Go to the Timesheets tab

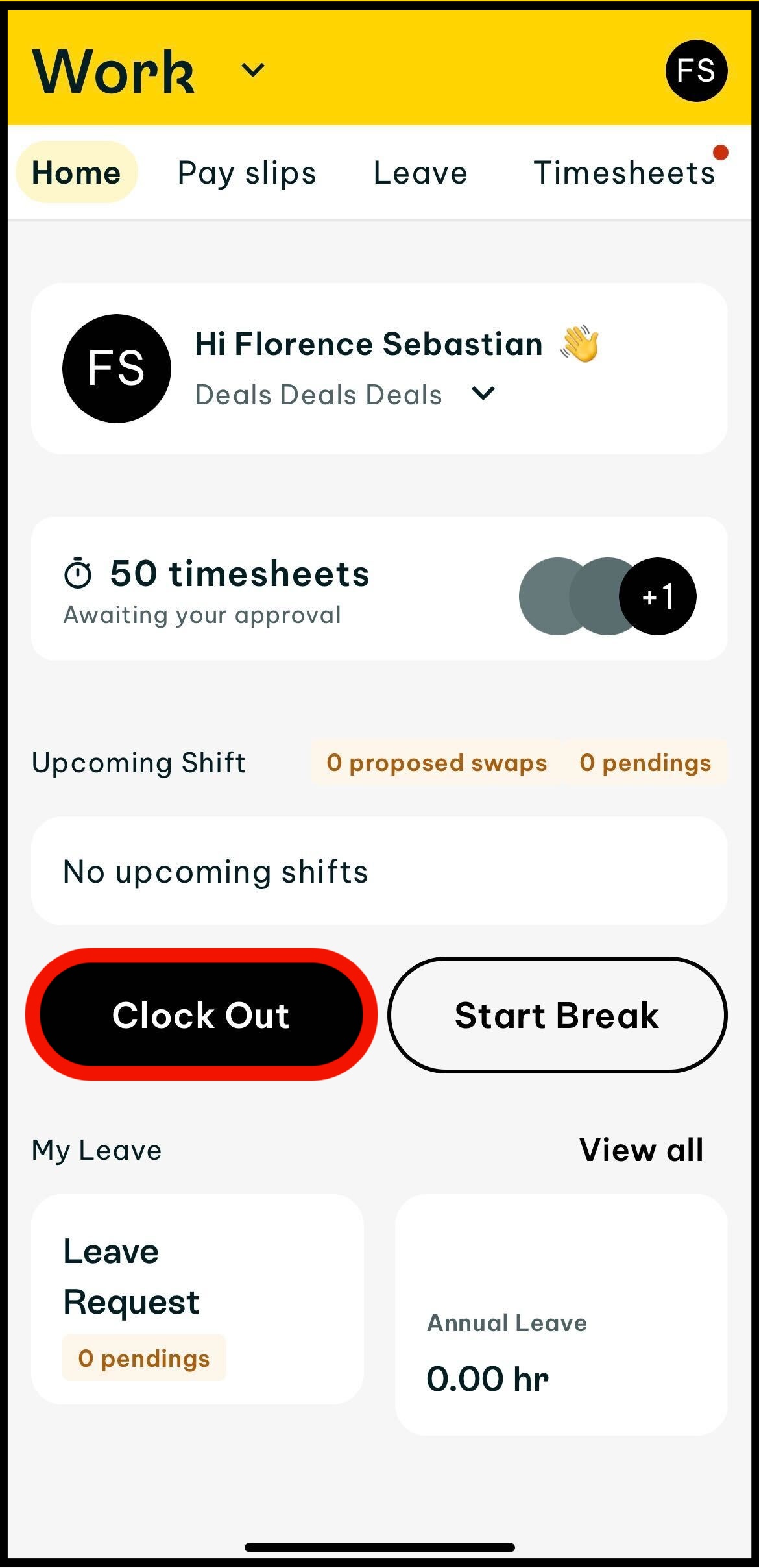(624, 173)
